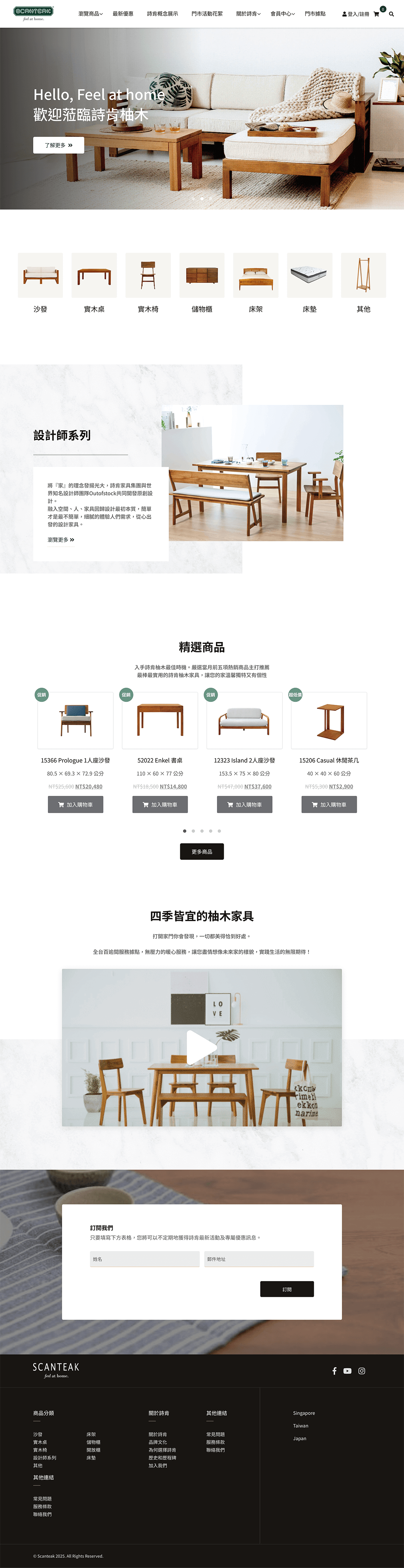
Task: Tap the 更多商品 button
Action: point(202,852)
